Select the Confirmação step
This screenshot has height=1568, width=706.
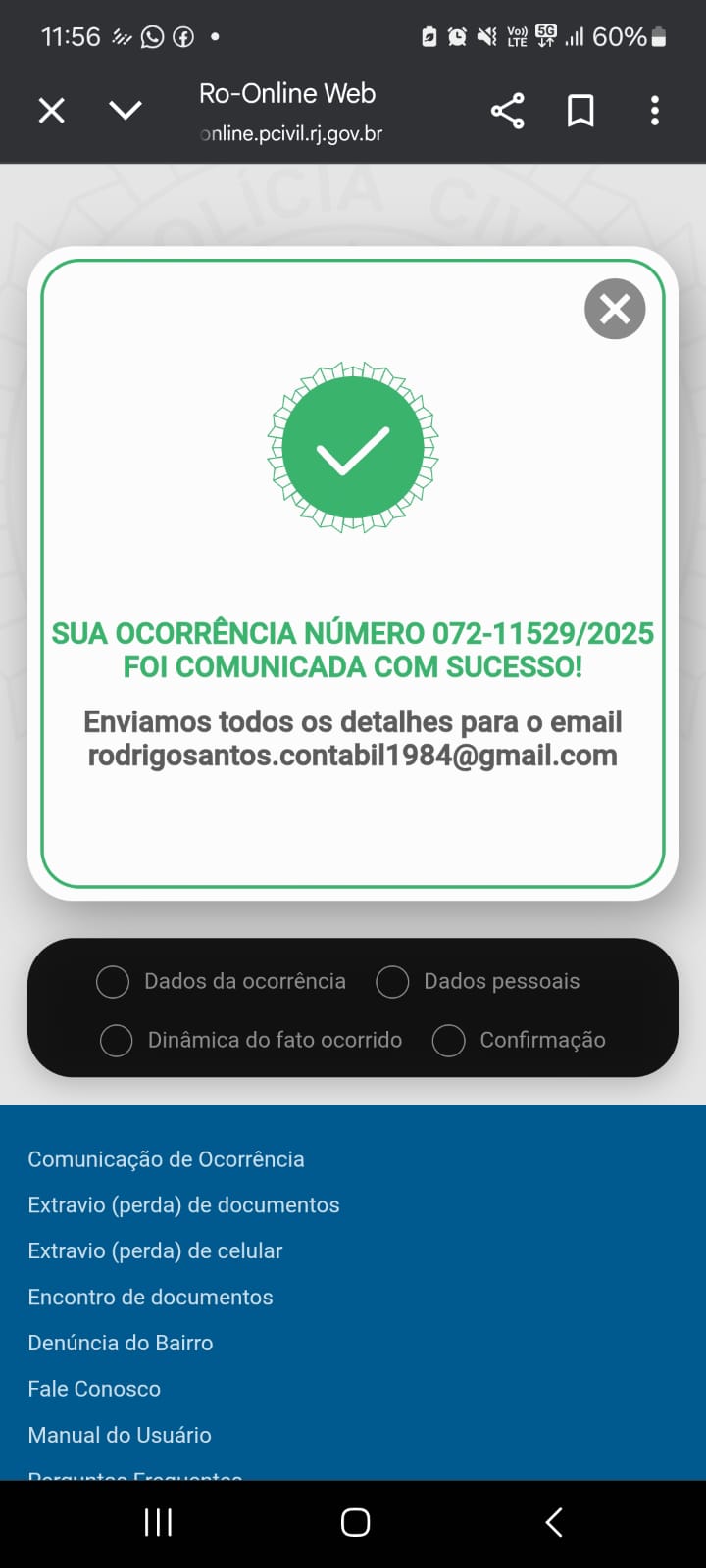point(449,1040)
